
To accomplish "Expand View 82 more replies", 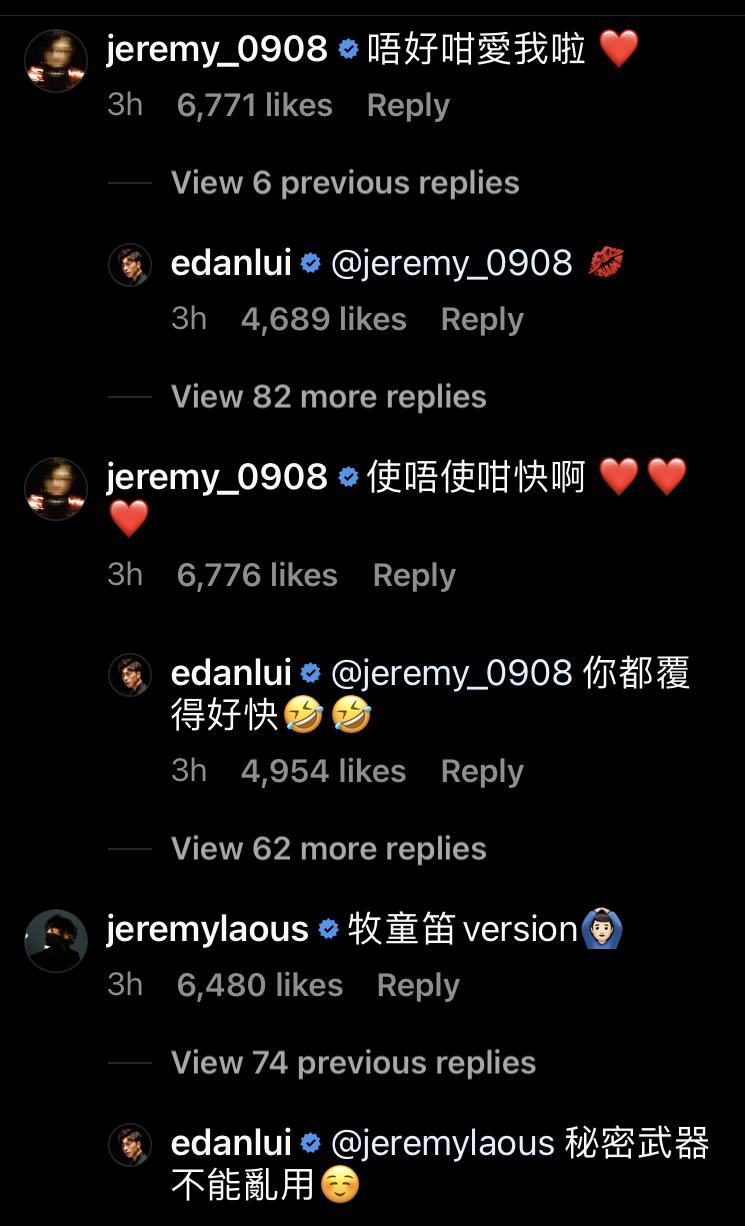I will [328, 397].
